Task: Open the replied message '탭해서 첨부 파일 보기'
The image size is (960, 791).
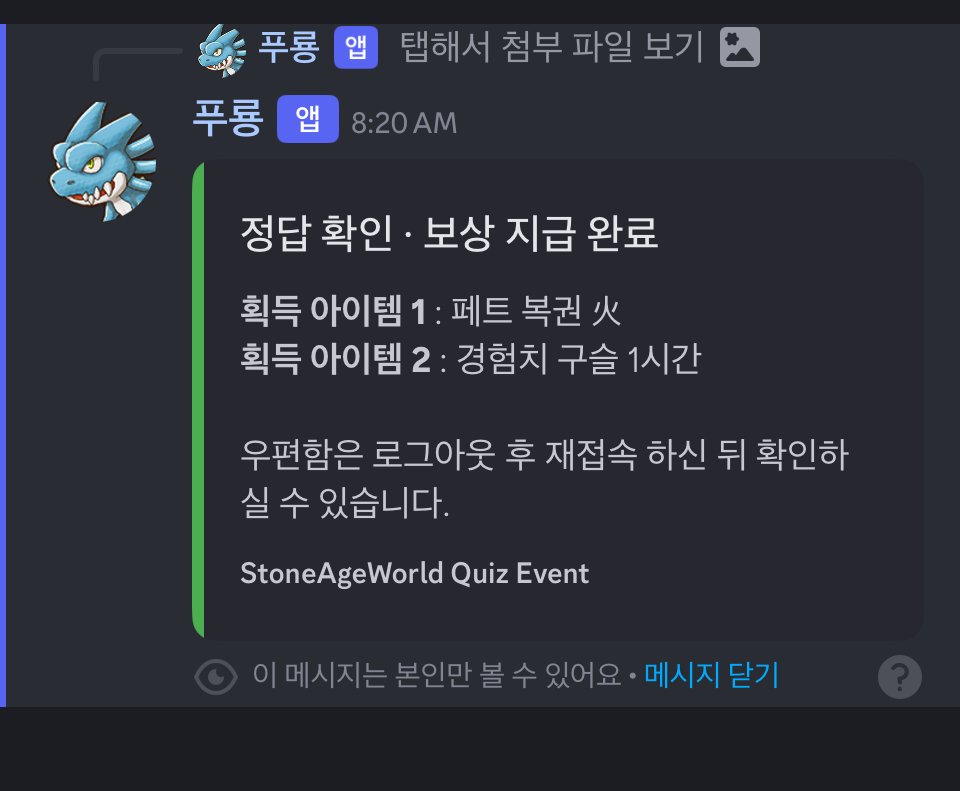Action: pyautogui.click(x=553, y=46)
